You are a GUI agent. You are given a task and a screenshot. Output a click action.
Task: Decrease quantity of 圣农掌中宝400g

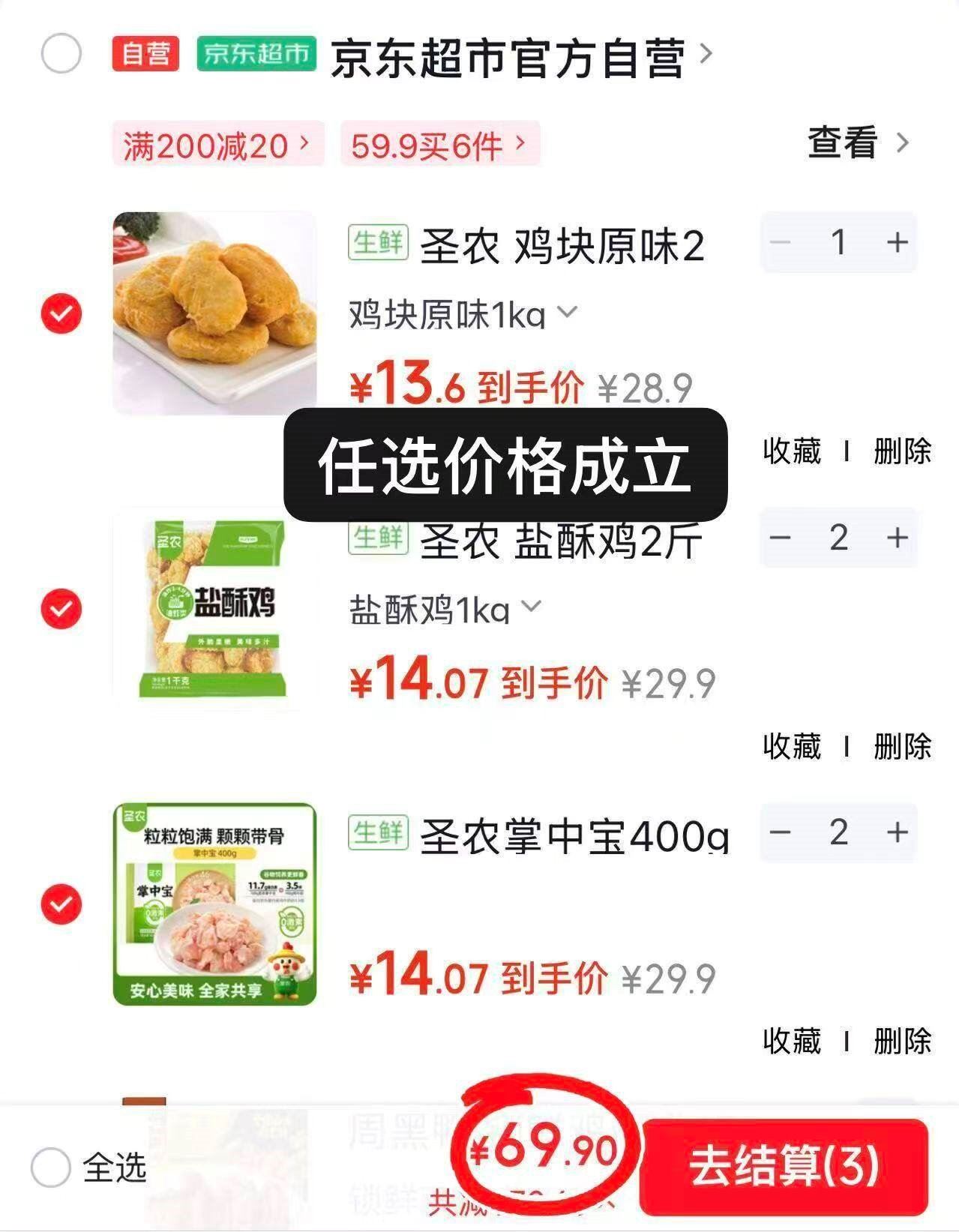coord(781,832)
